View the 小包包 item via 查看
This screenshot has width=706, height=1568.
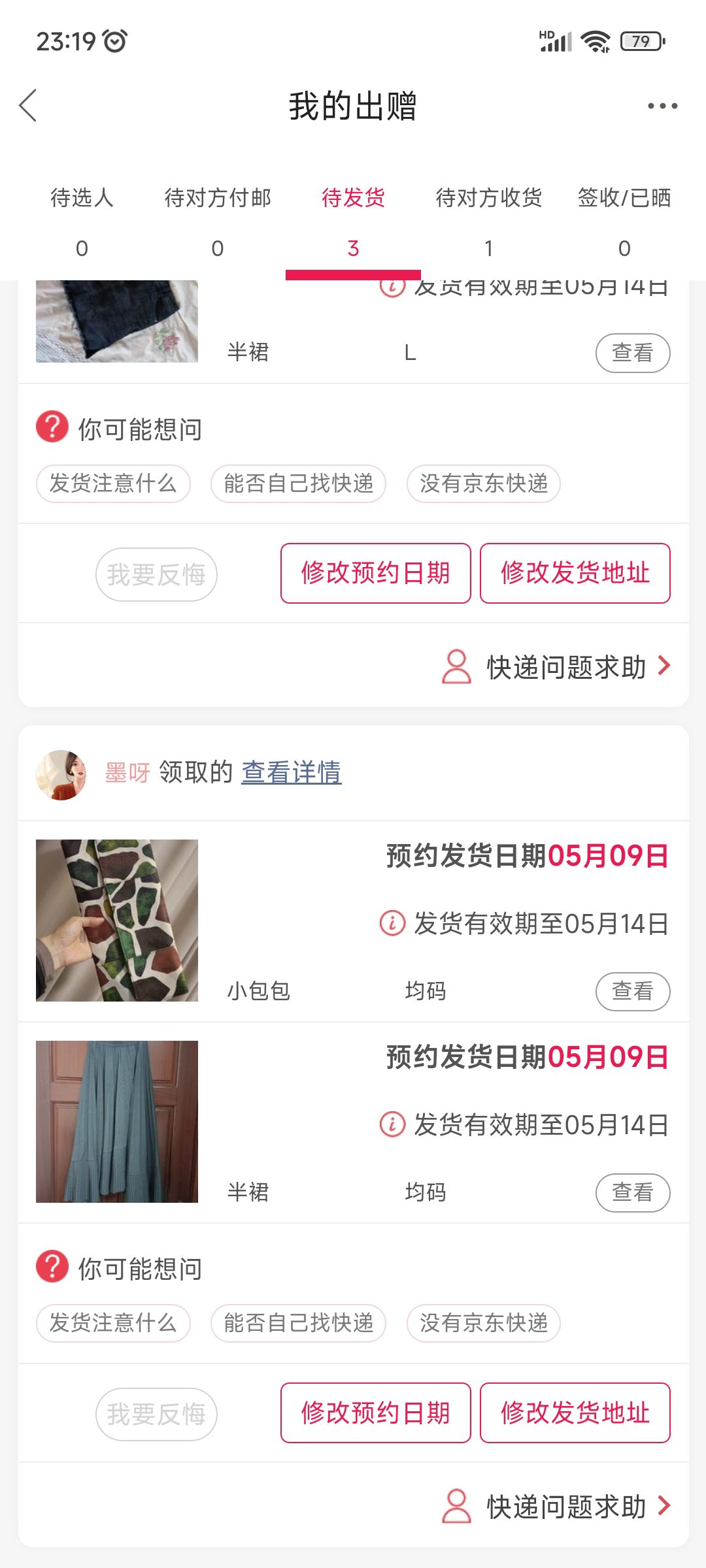tap(633, 991)
